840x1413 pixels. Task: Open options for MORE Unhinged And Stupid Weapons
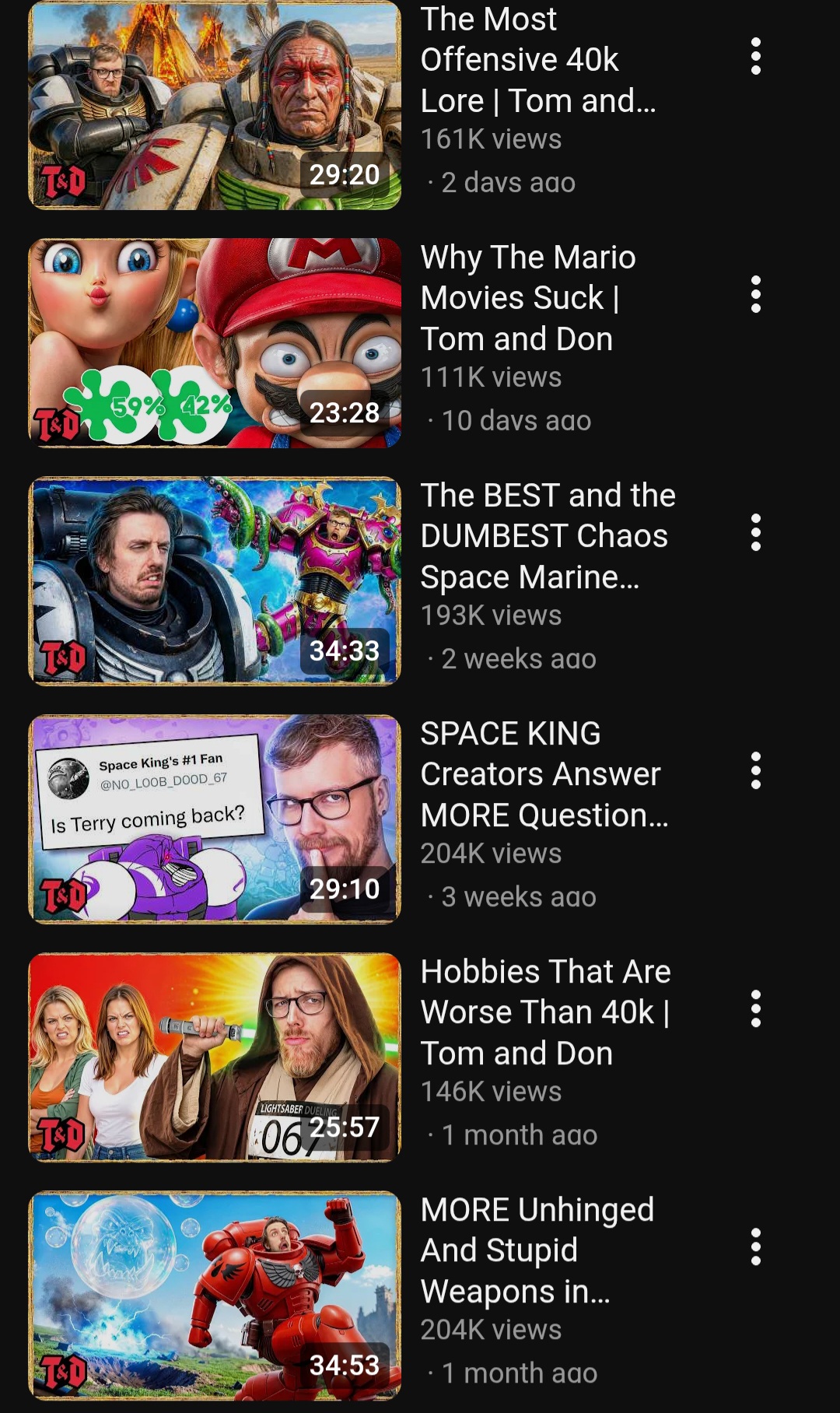(x=755, y=1247)
